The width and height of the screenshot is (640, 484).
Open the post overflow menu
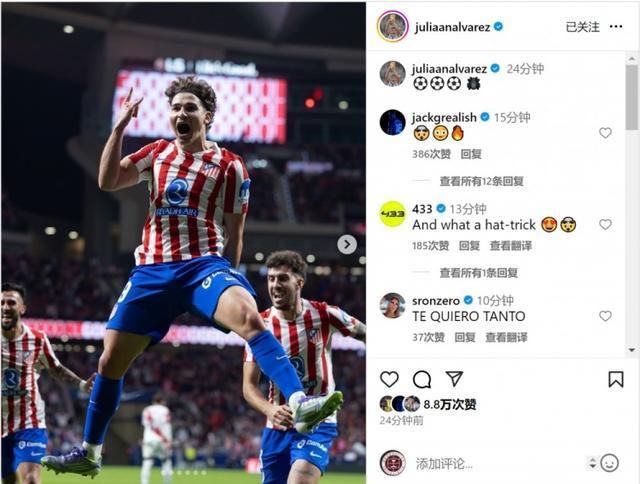615,27
